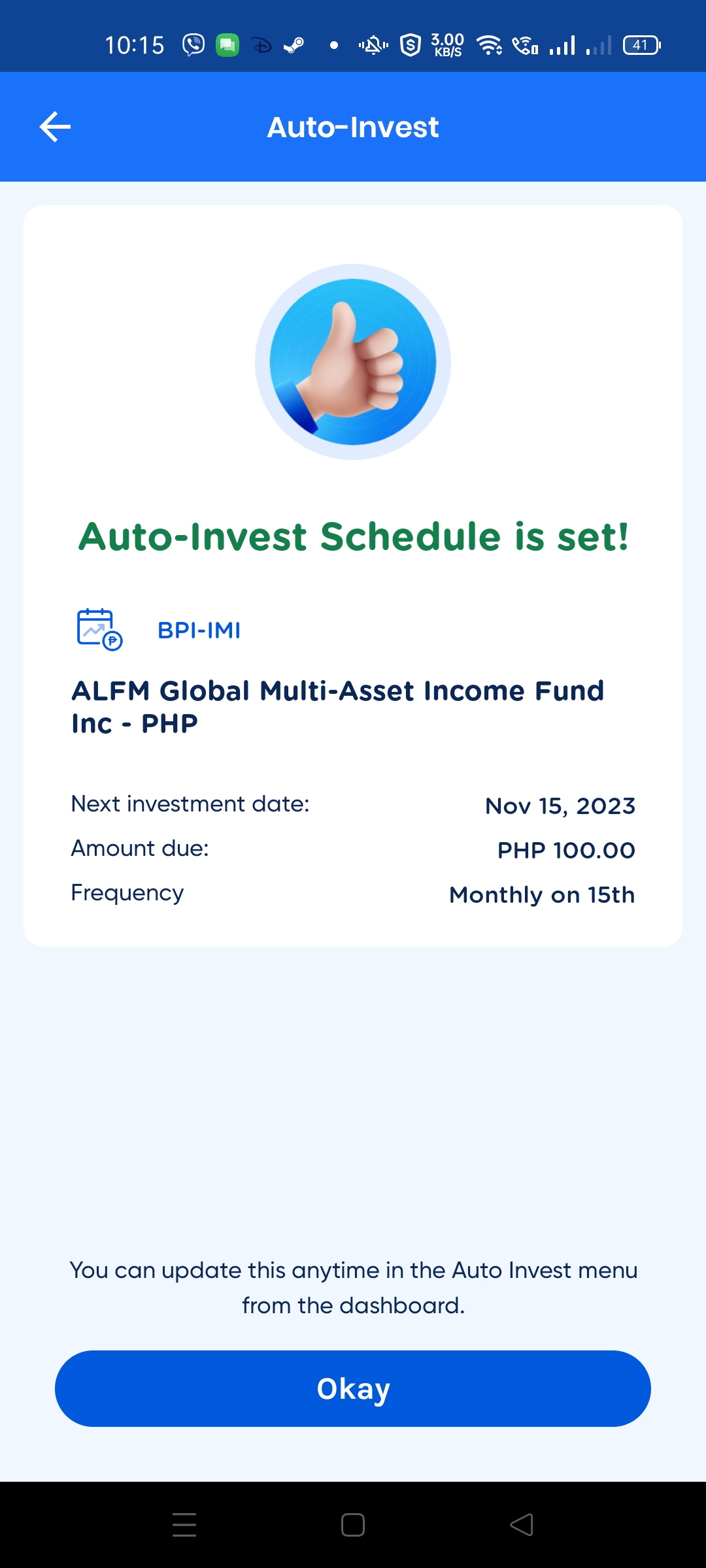
Task: Select the BPI-IMI fund label
Action: pos(199,629)
